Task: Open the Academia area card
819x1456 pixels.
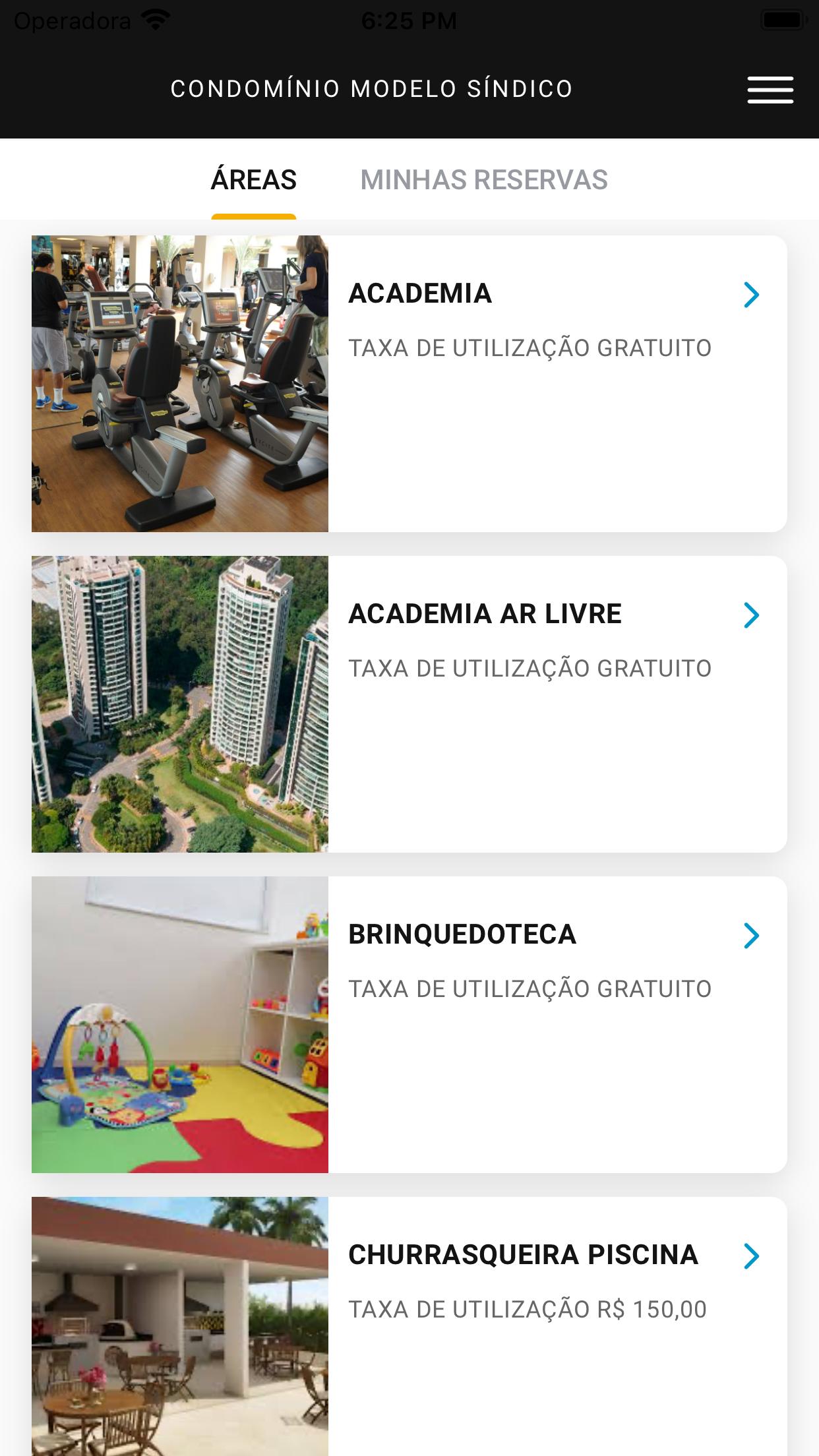Action: click(x=409, y=384)
